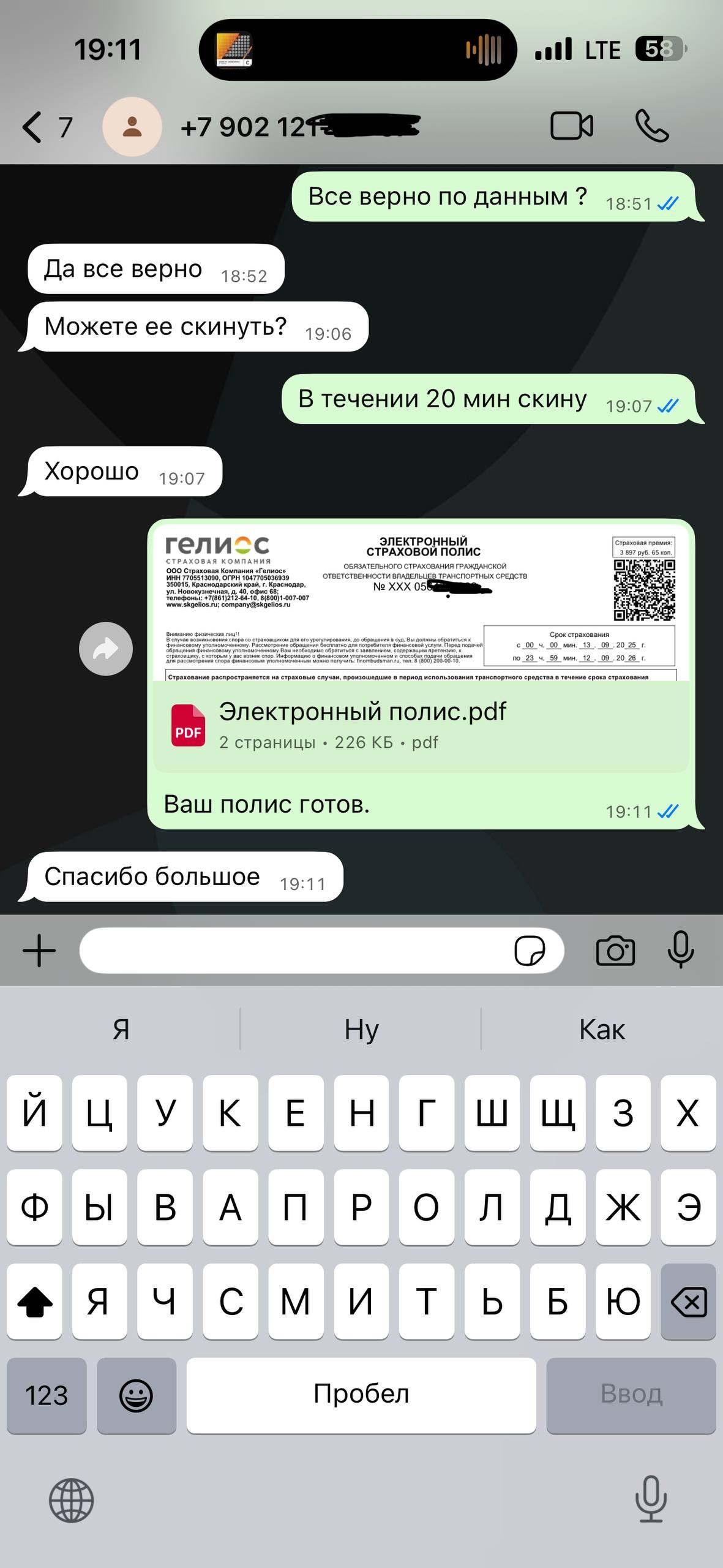Tap the Пробел space key
723x1568 pixels.
click(361, 1395)
